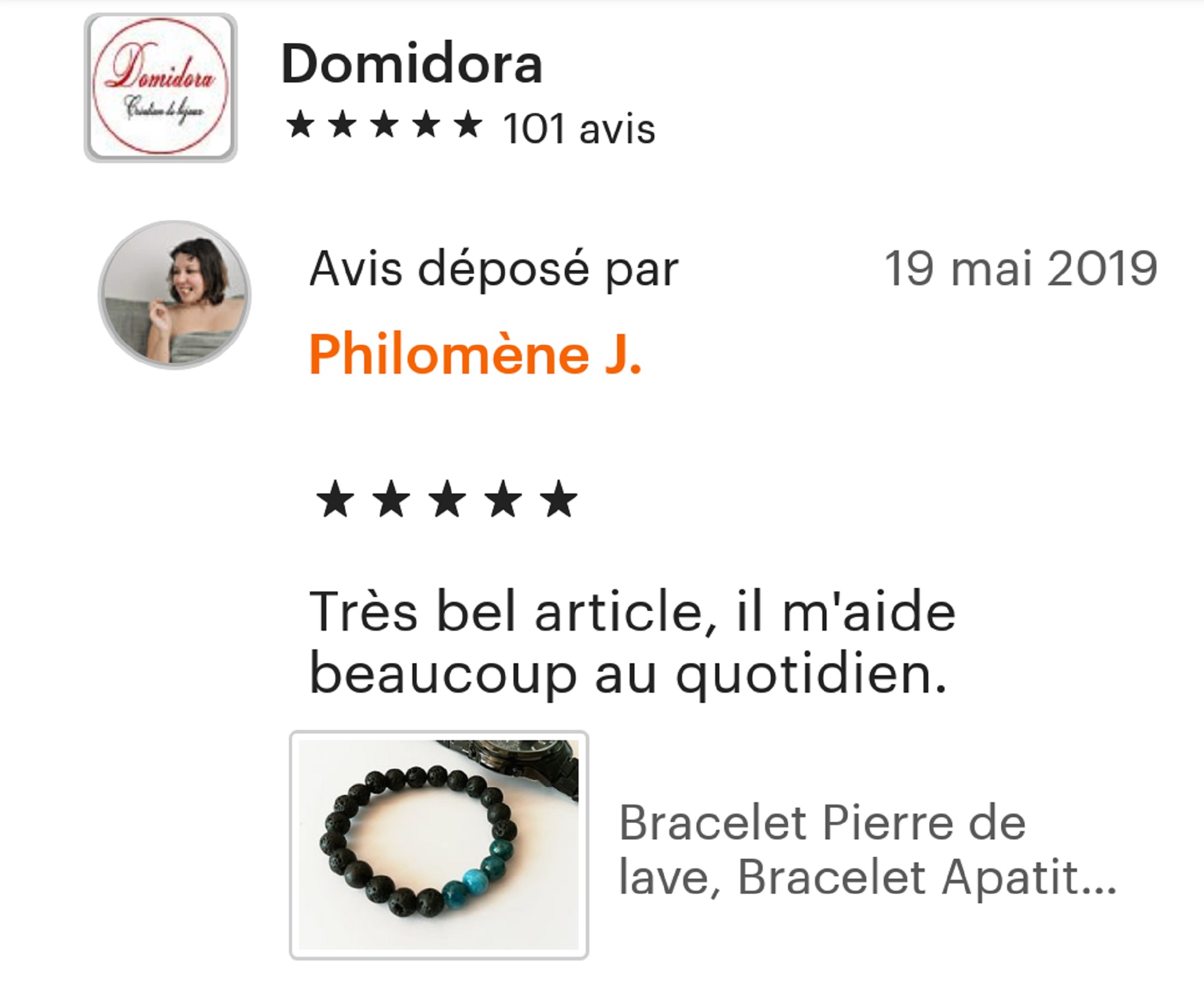Viewport: 1204px width, 1008px height.
Task: Open Philomène J.'s profile link
Action: coord(475,355)
